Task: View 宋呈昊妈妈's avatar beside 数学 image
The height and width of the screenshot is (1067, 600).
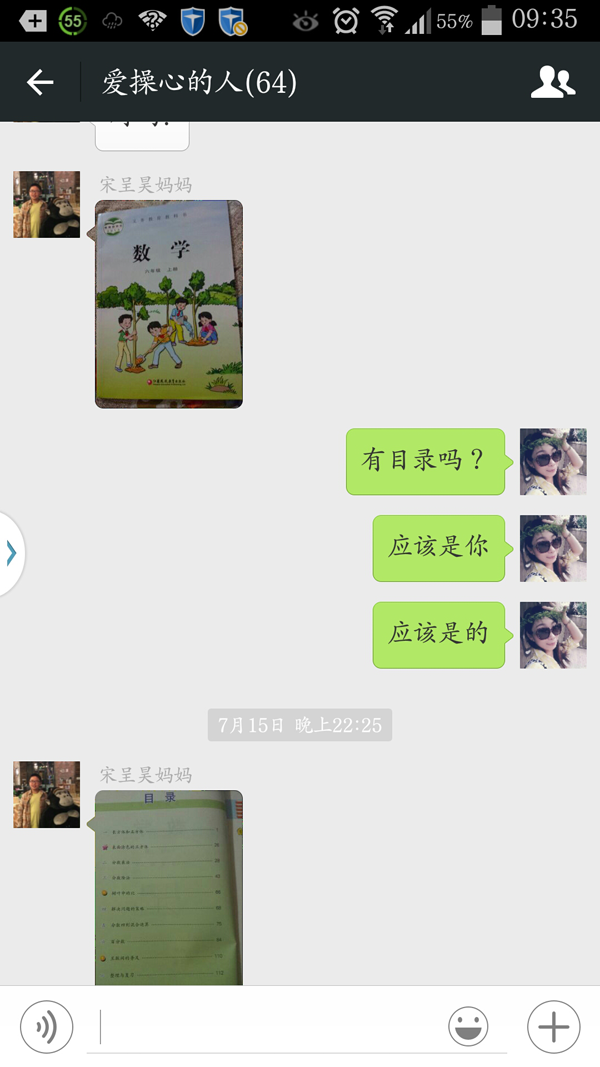Action: [x=46, y=204]
